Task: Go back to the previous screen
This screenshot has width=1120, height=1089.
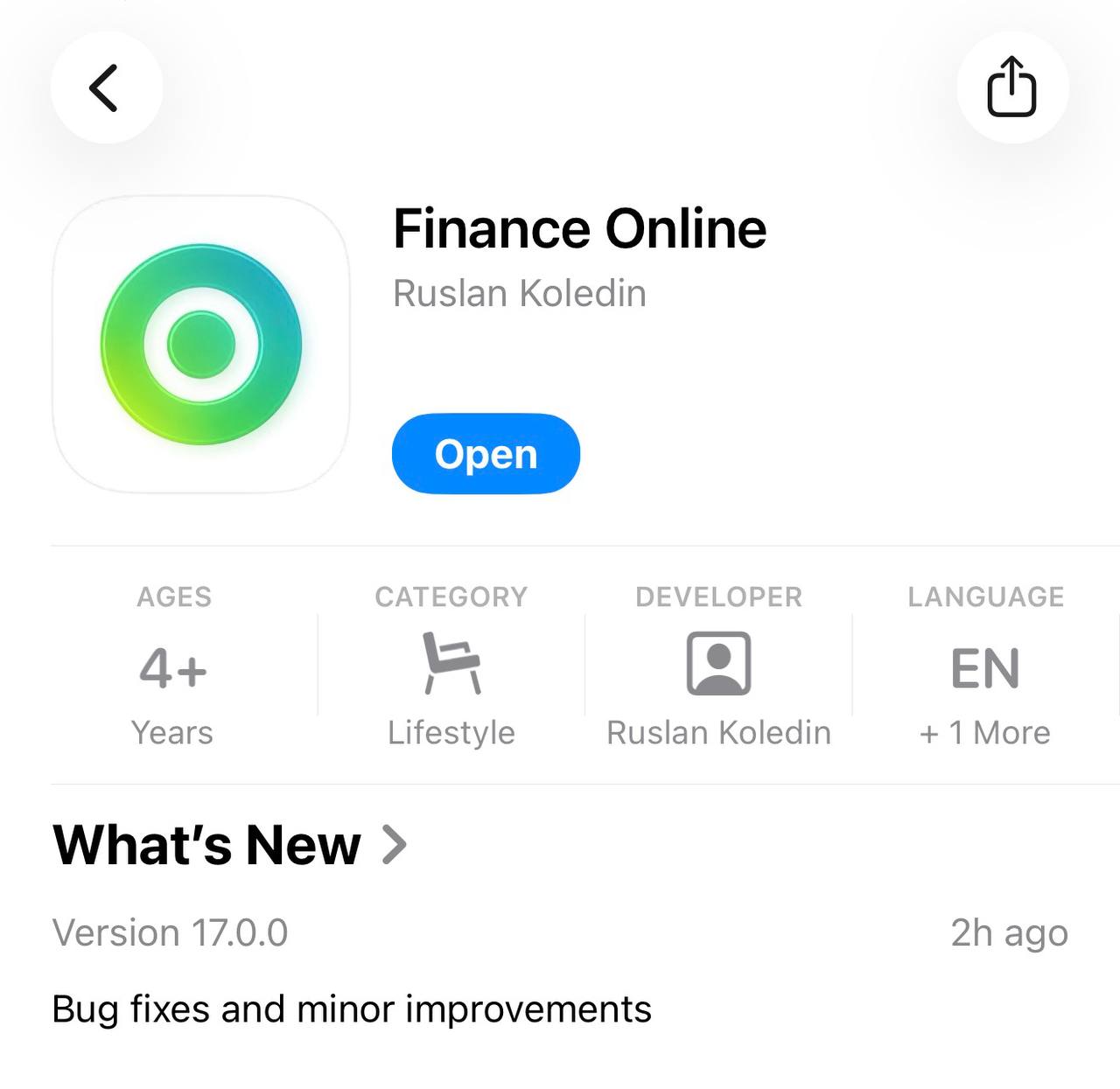Action: click(x=106, y=88)
